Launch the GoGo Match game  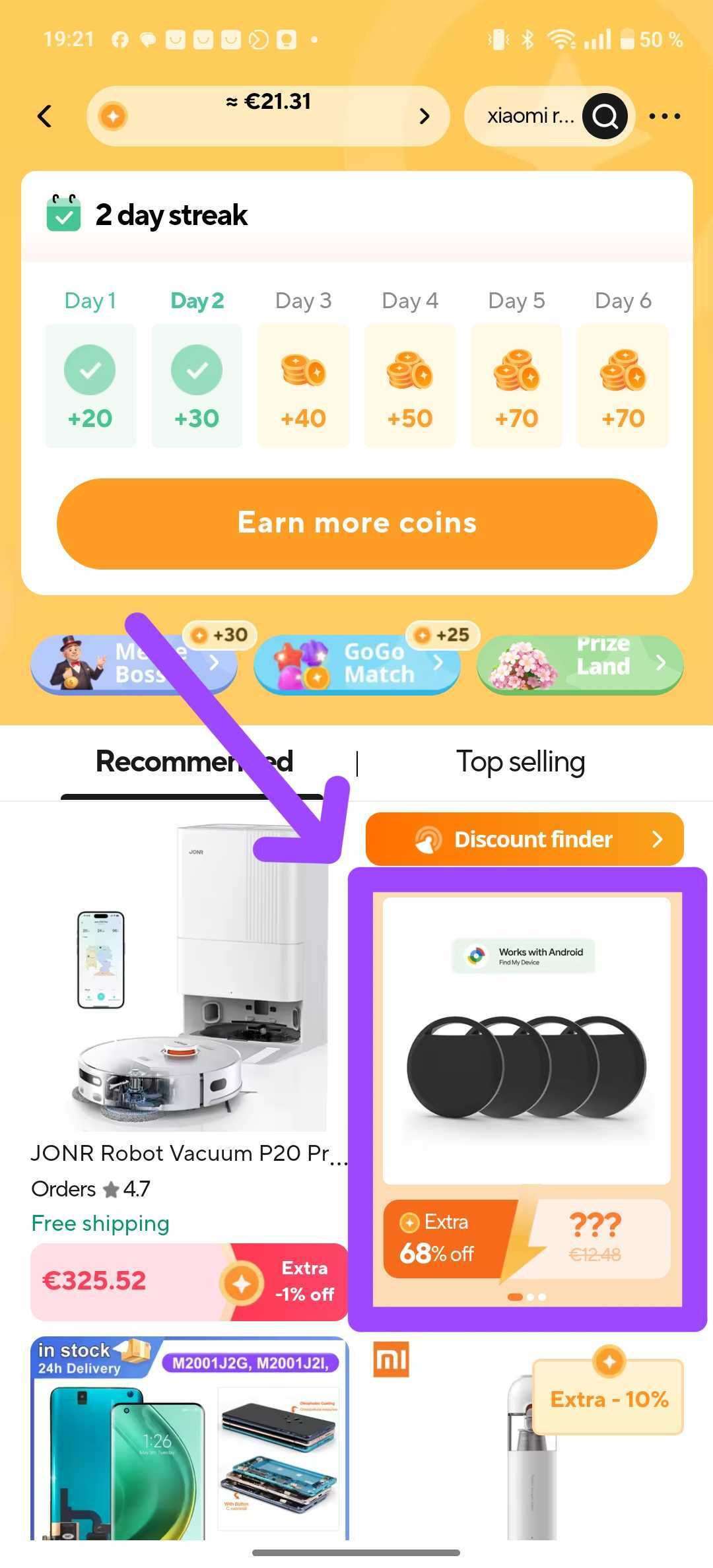pos(356,663)
